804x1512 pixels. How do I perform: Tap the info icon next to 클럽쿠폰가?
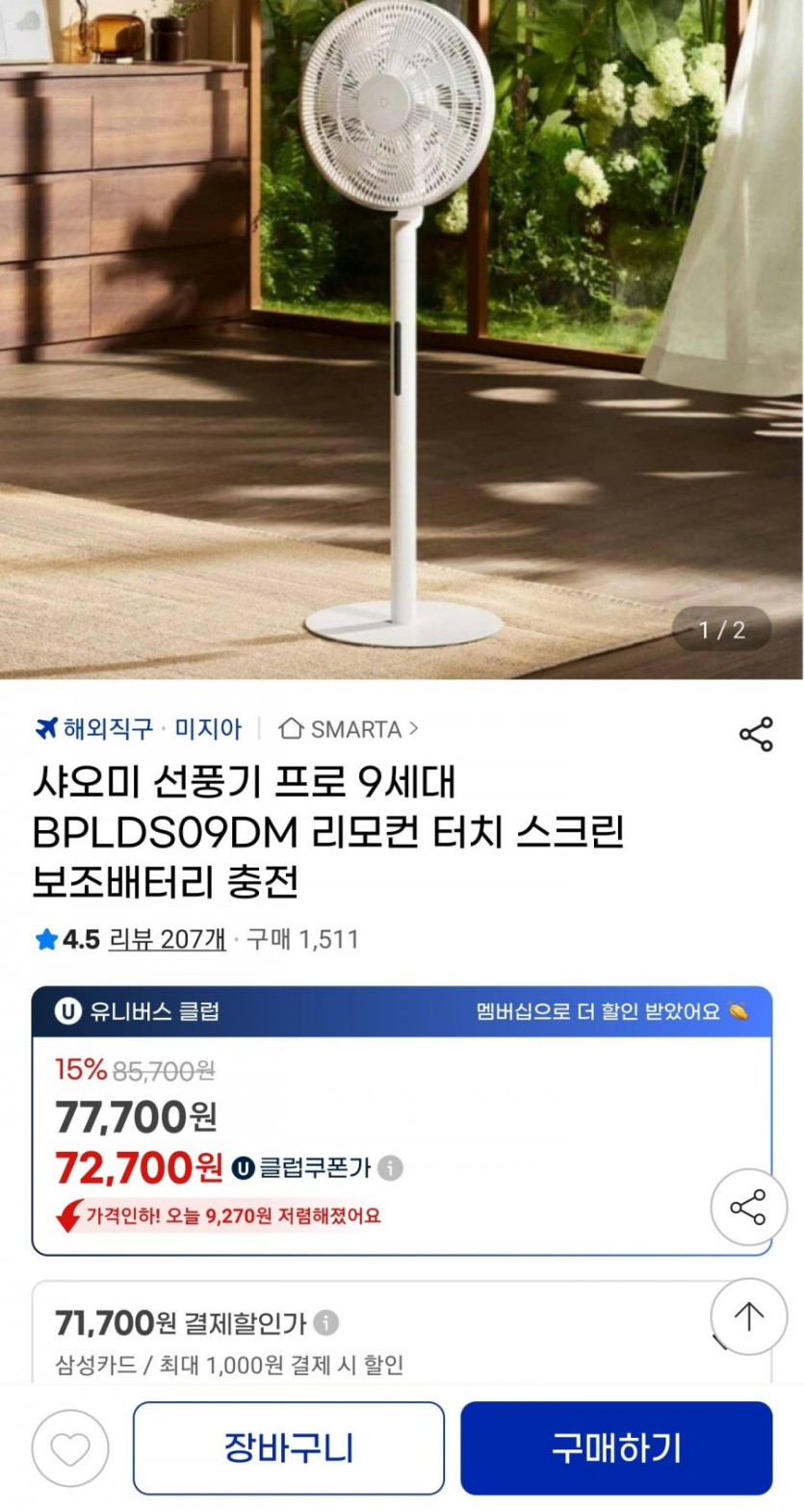point(390,1168)
